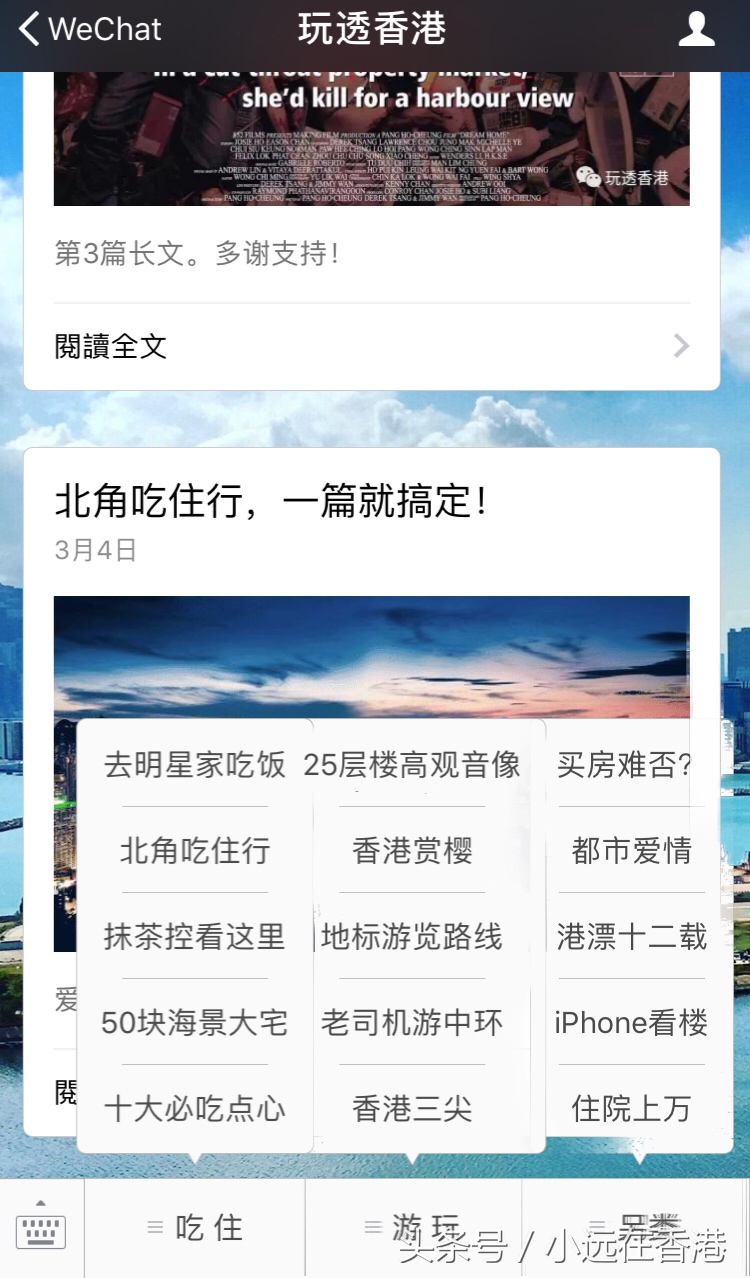Click the menu icon beside 游玩
This screenshot has width=750, height=1278.
[x=373, y=1225]
